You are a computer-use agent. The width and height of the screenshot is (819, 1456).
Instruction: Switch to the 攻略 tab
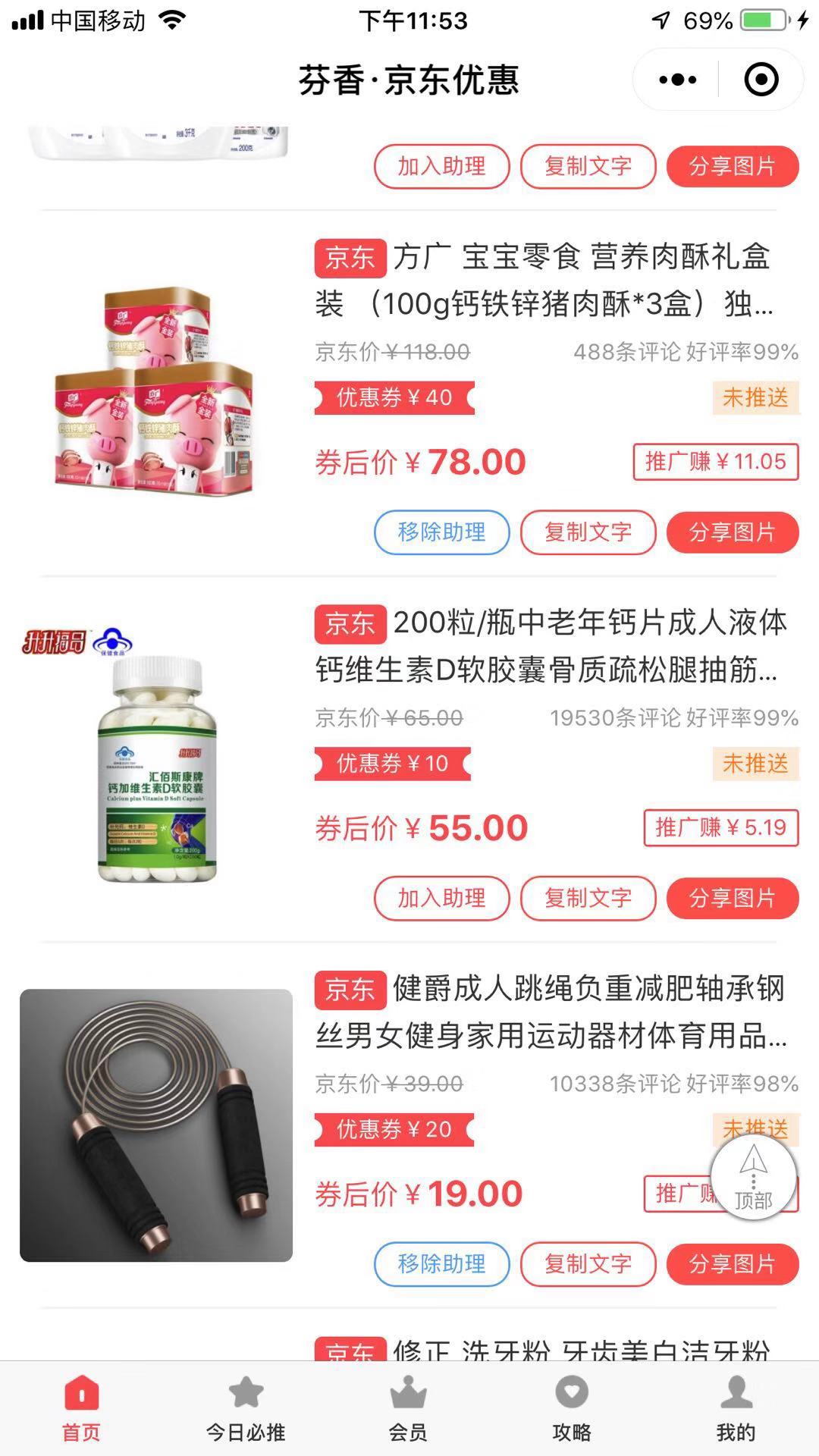(x=570, y=1410)
